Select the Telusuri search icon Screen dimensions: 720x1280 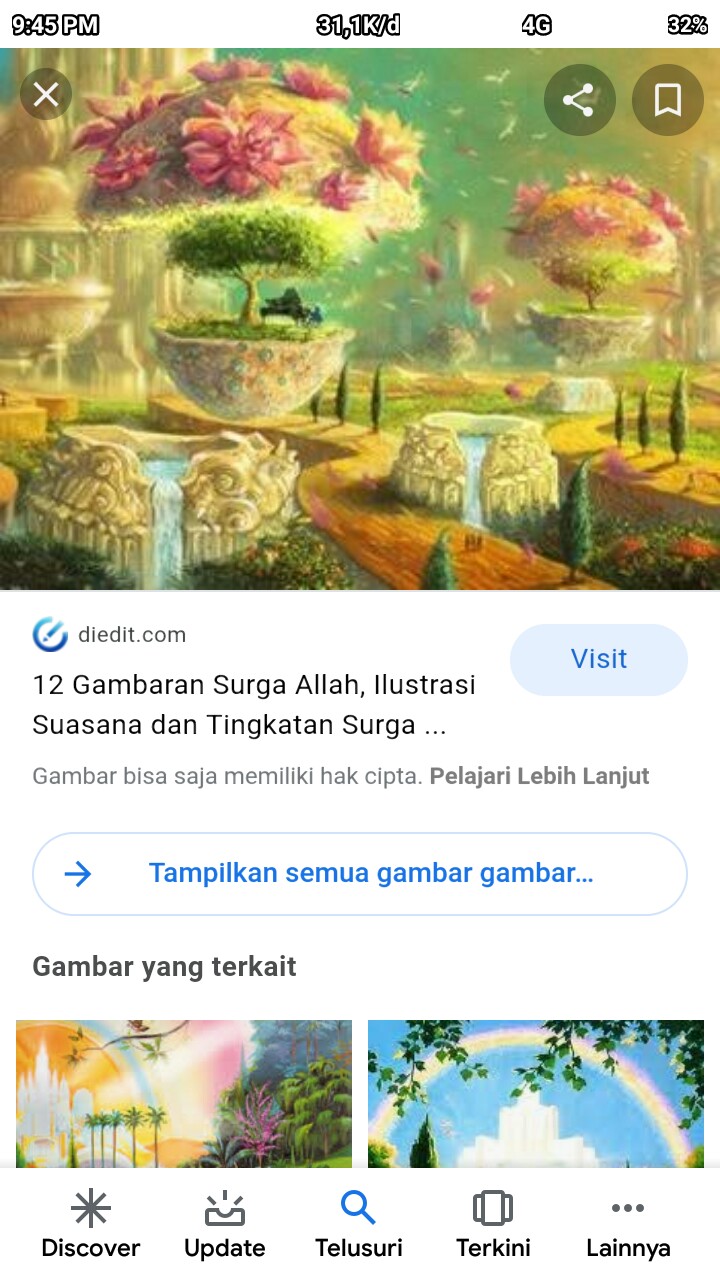[x=359, y=1207]
